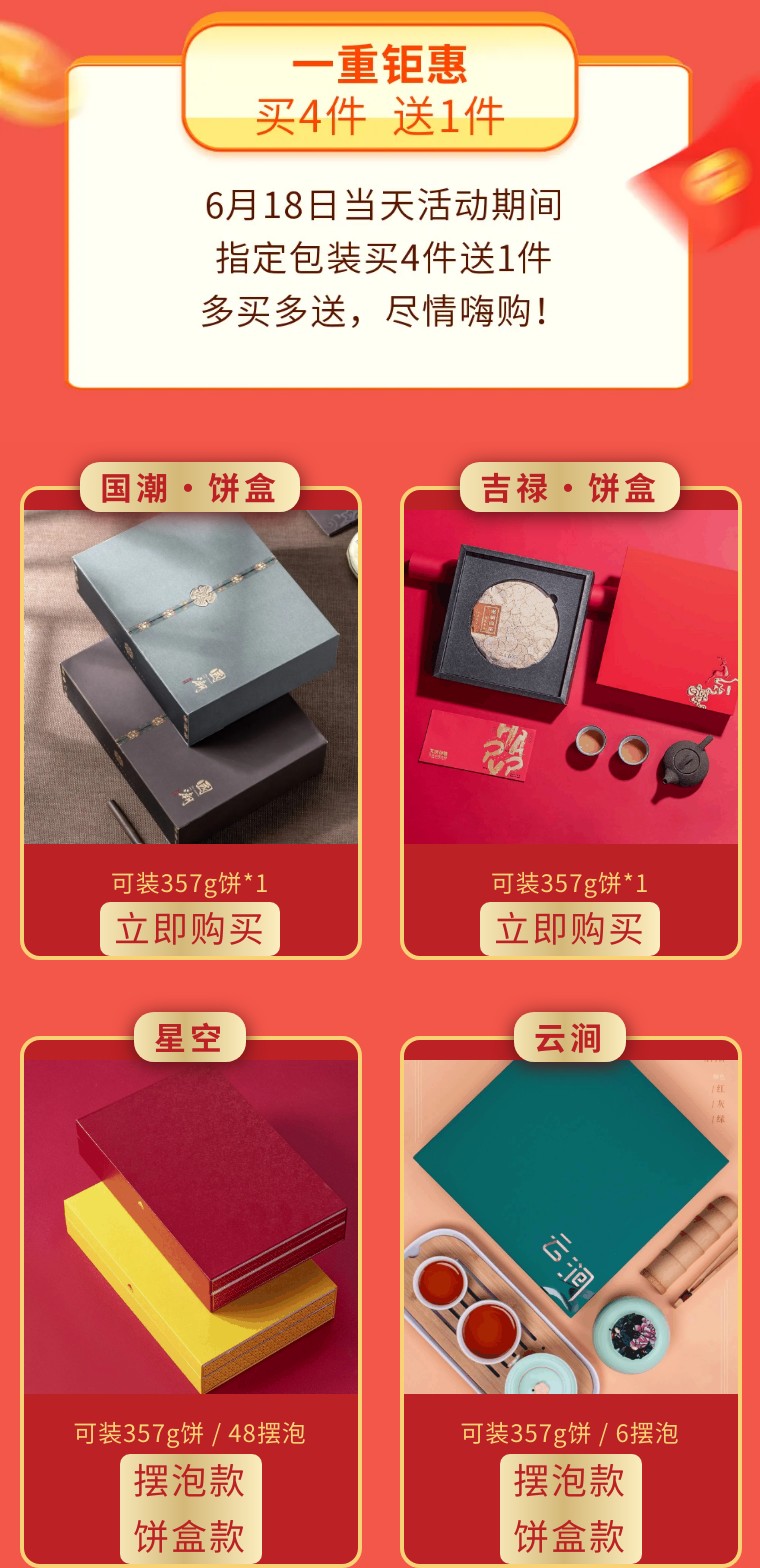Open the 国潮·饼盒 product picture
The width and height of the screenshot is (760, 1568).
(x=190, y=677)
